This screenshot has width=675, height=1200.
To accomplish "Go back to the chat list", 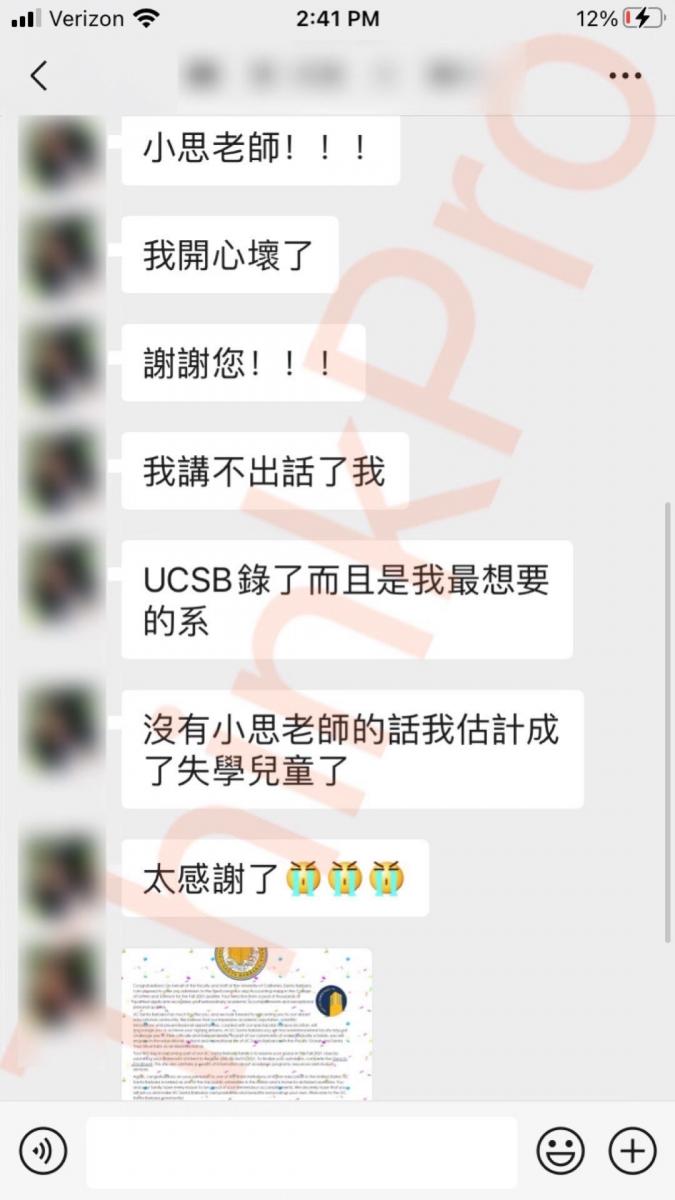I will tap(39, 76).
